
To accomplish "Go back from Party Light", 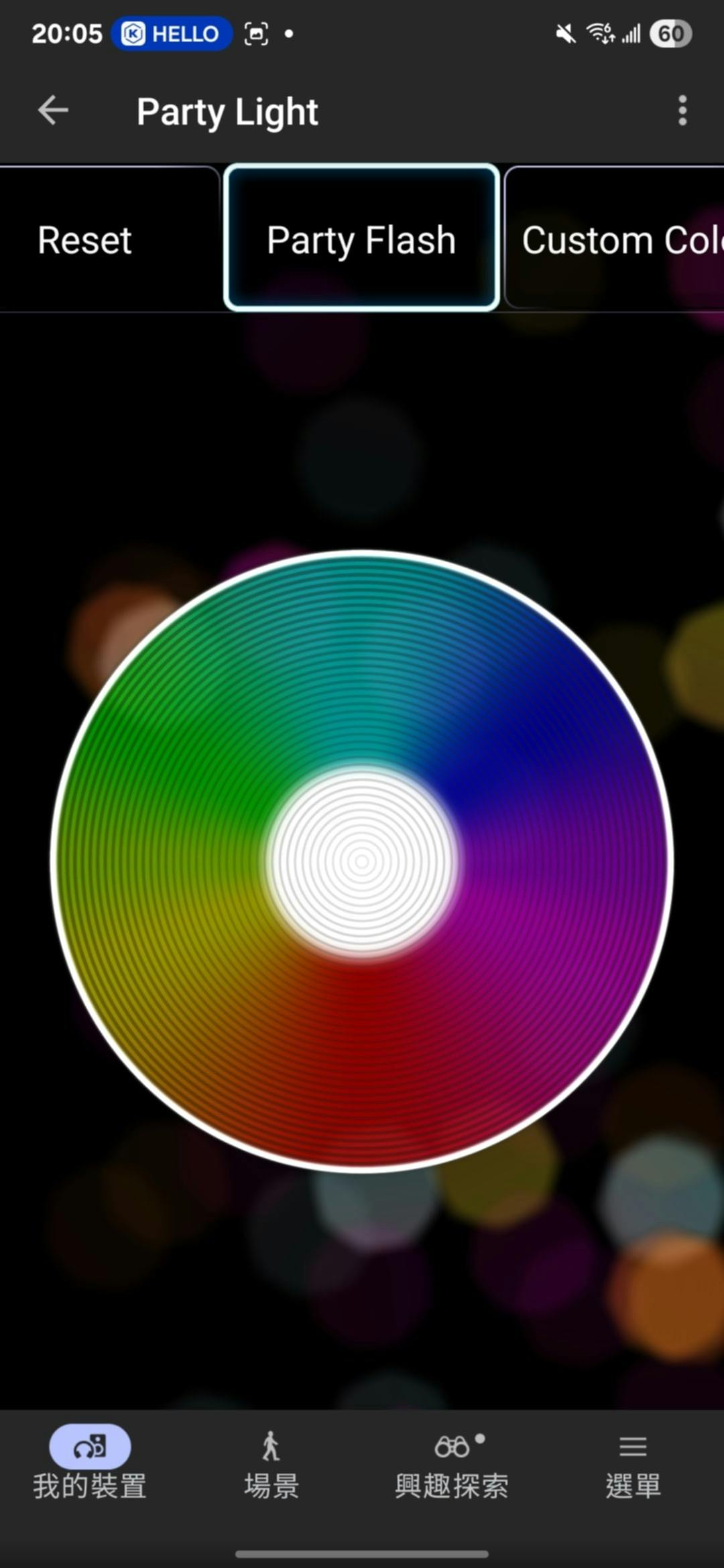I will click(x=54, y=111).
